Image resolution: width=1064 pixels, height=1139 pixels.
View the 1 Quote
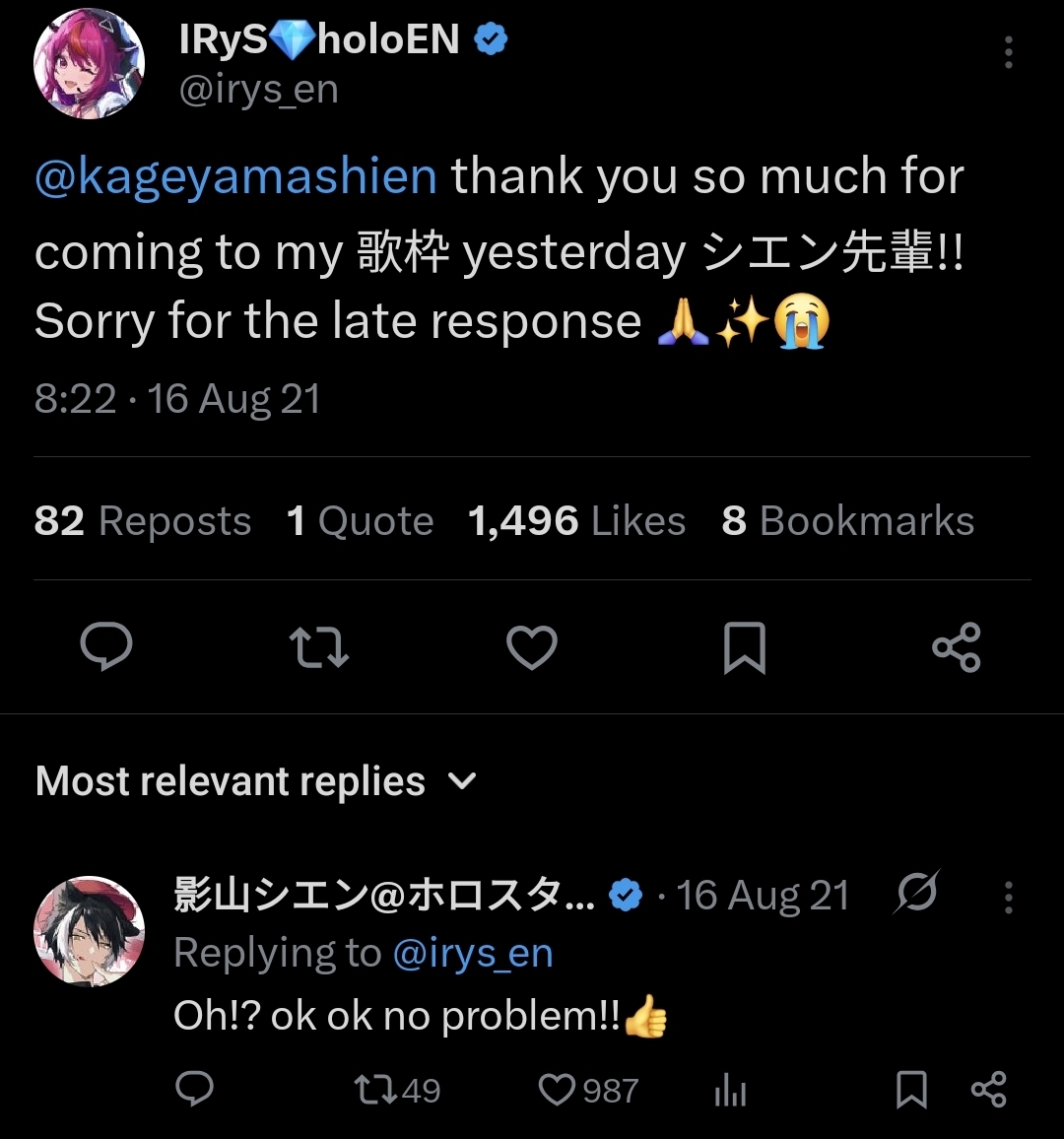point(360,521)
